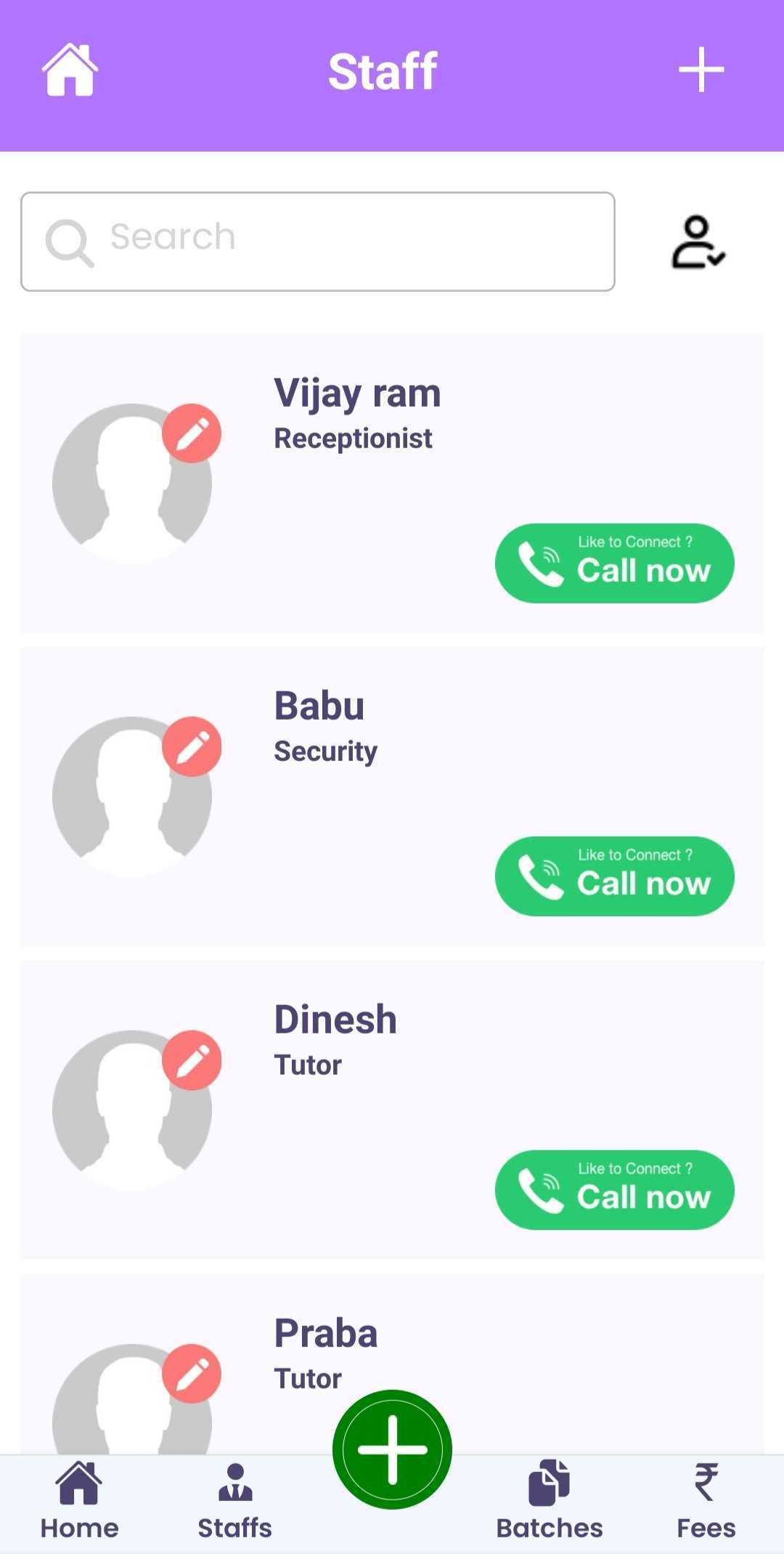This screenshot has width=784, height=1554.
Task: Edit Babu's profile with pencil icon
Action: pos(192,747)
